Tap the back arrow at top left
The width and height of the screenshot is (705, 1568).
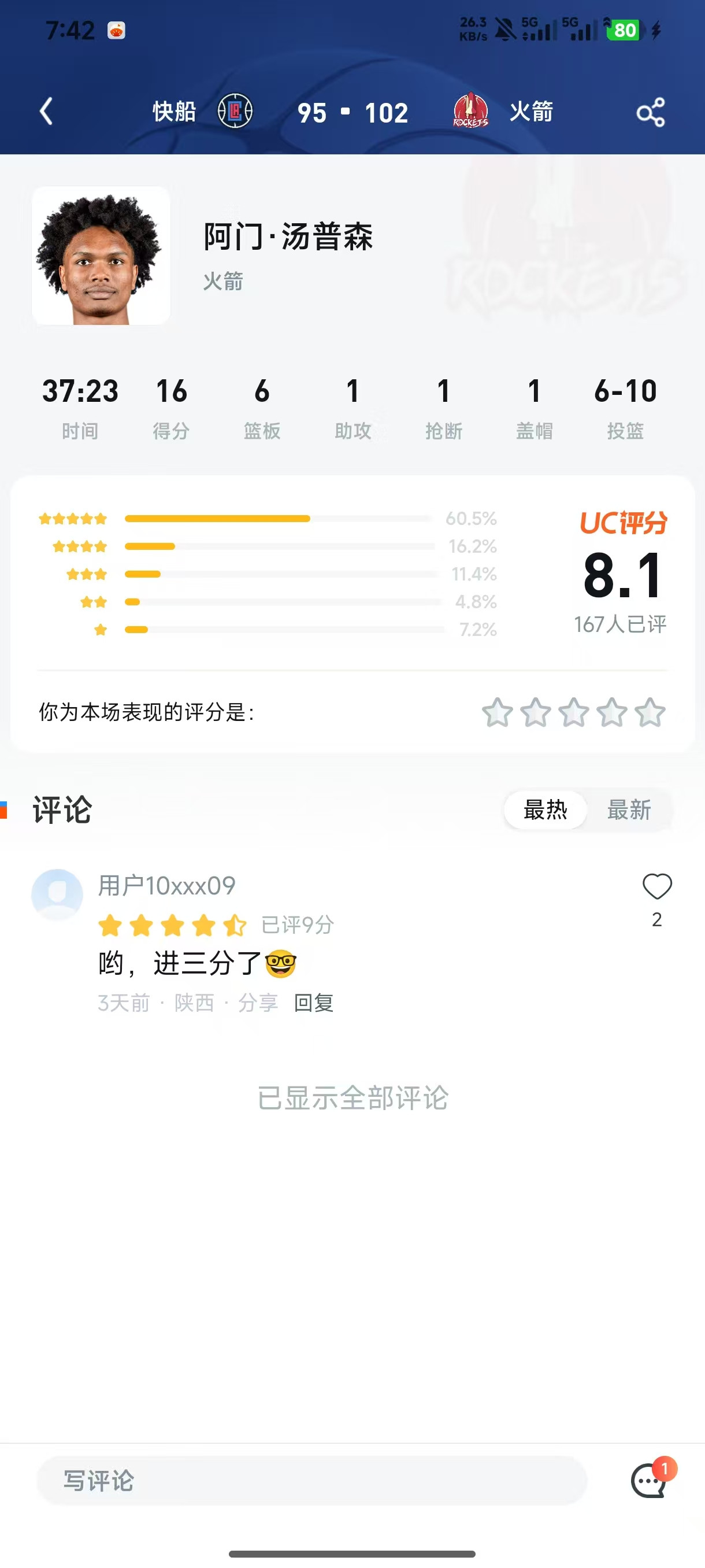[x=44, y=112]
